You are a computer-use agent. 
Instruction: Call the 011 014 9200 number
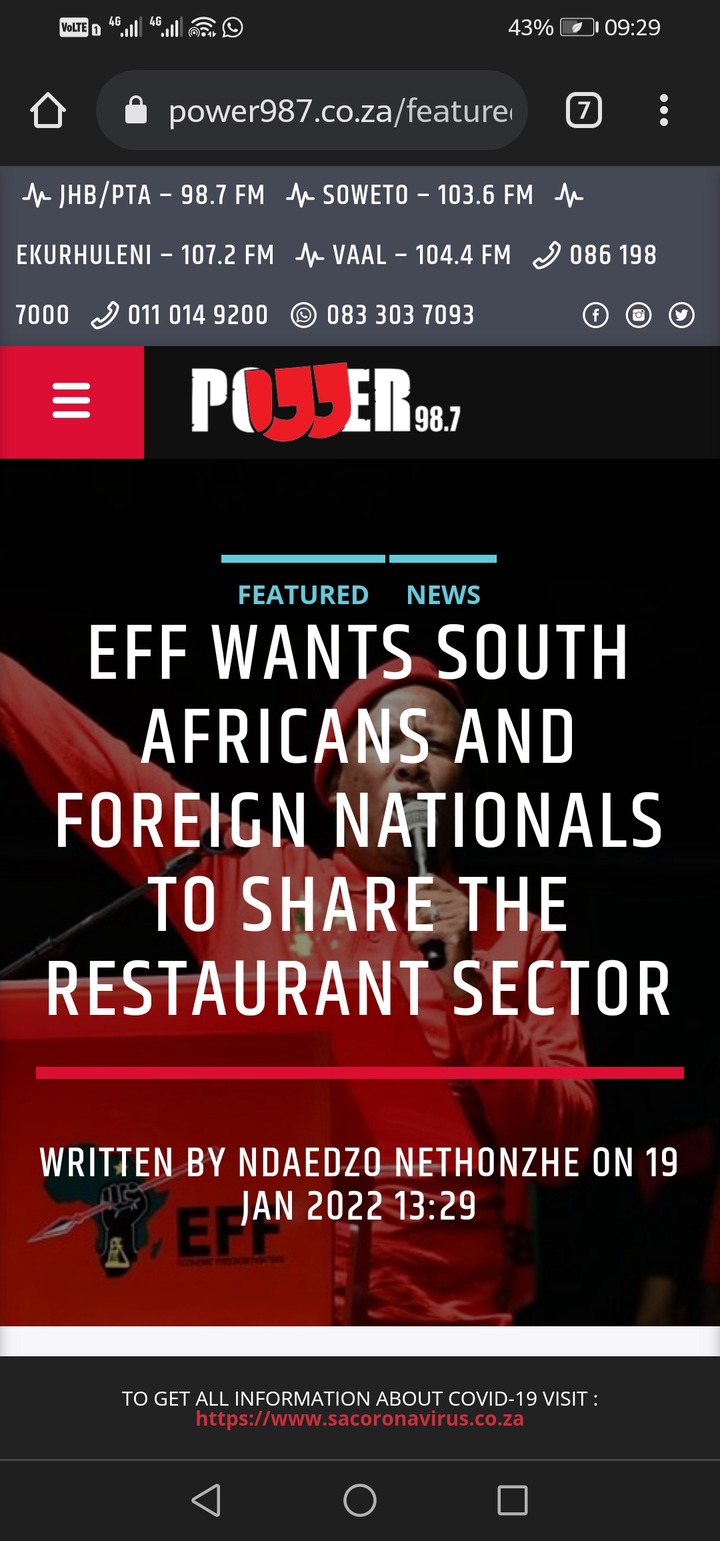(181, 315)
